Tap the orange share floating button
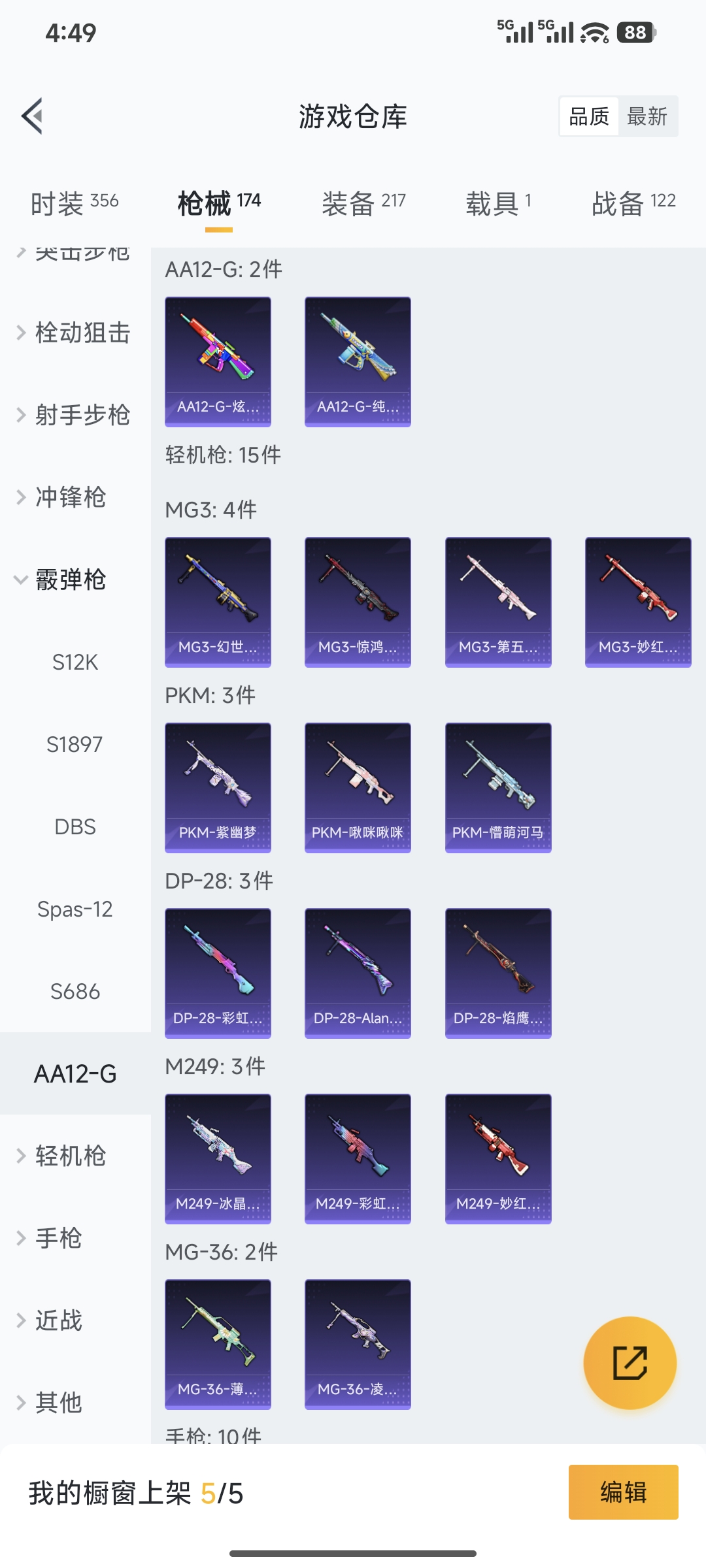 (x=630, y=1363)
